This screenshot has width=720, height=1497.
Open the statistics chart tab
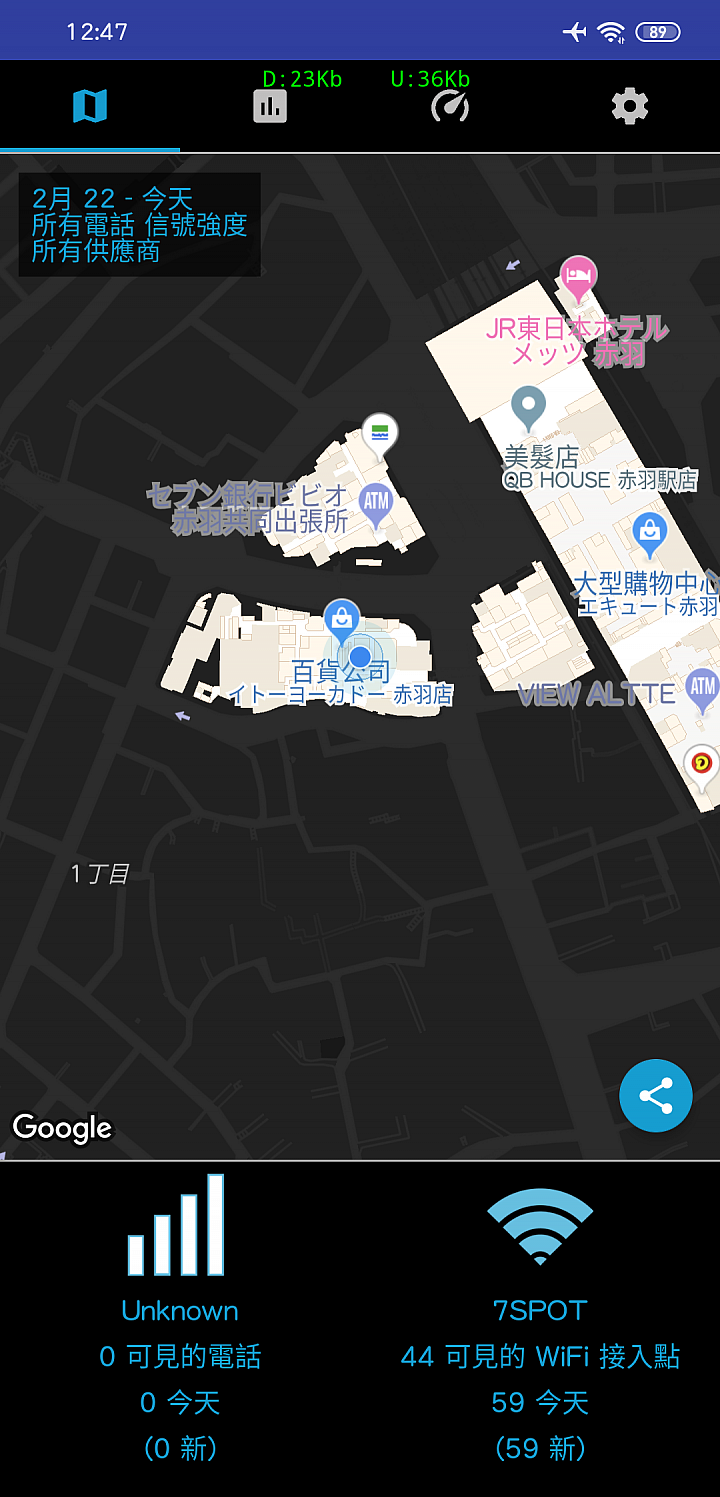coord(270,106)
